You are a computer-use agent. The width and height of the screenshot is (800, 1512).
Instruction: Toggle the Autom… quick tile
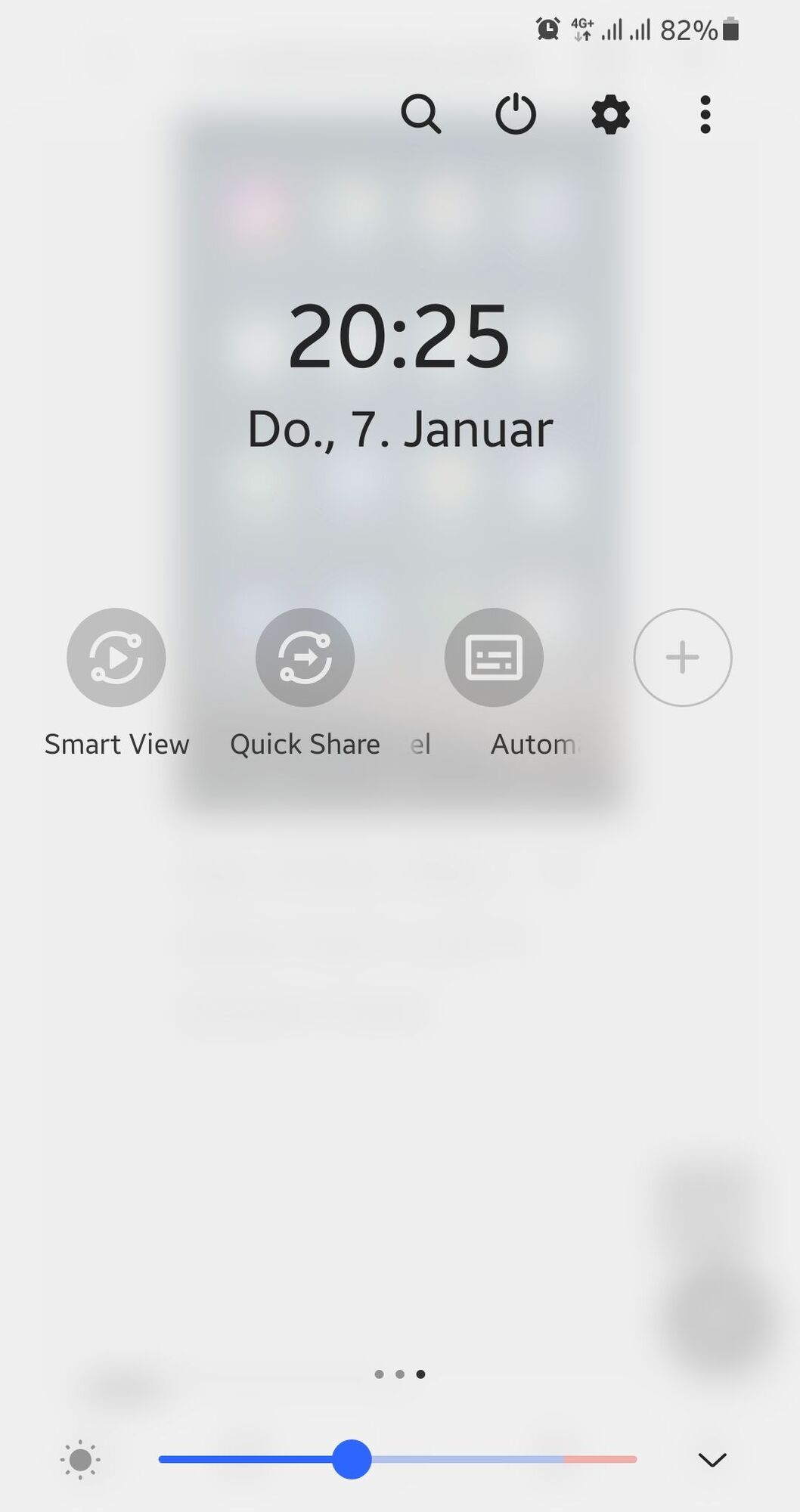tap(494, 657)
